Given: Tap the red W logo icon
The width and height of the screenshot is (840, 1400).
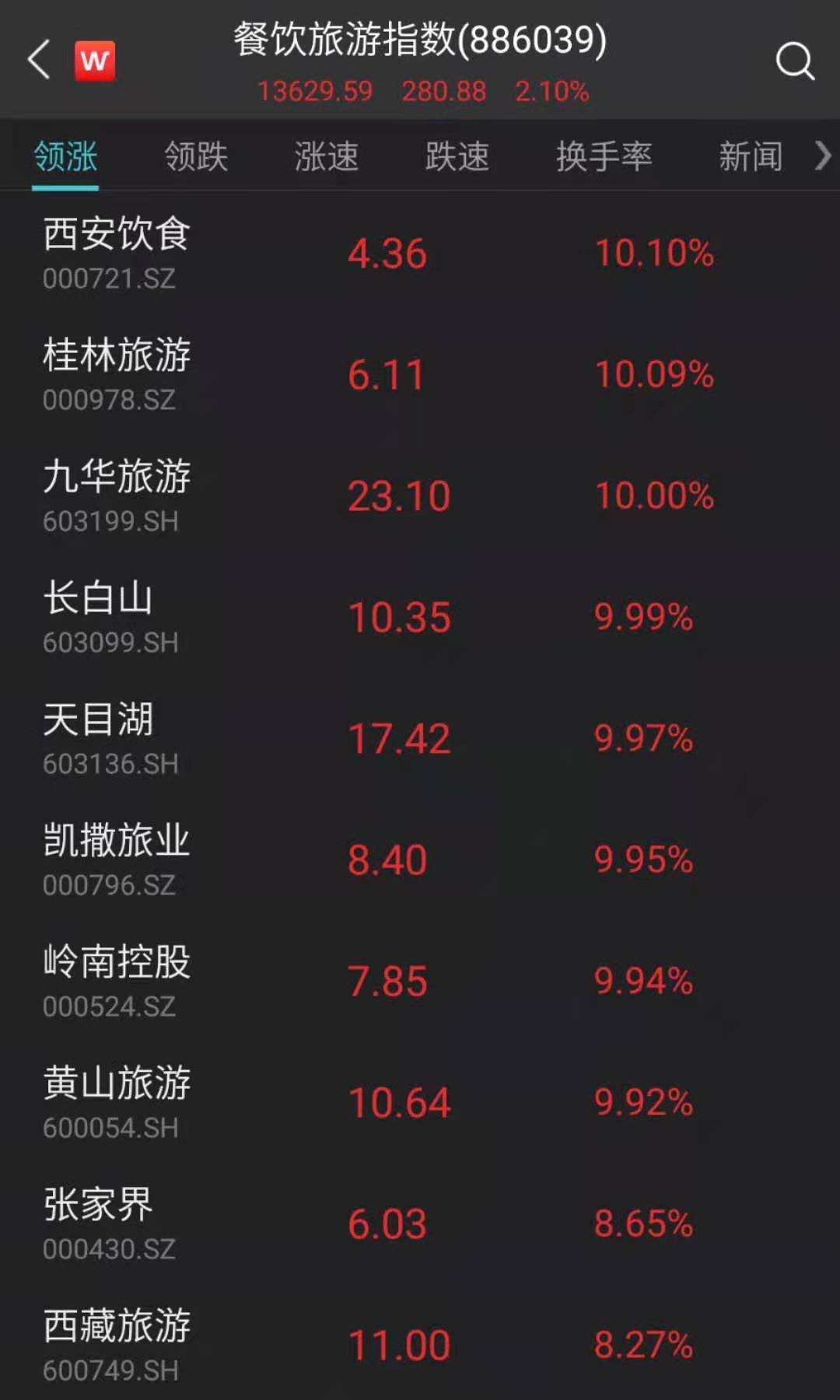Looking at the screenshot, I should (x=95, y=61).
